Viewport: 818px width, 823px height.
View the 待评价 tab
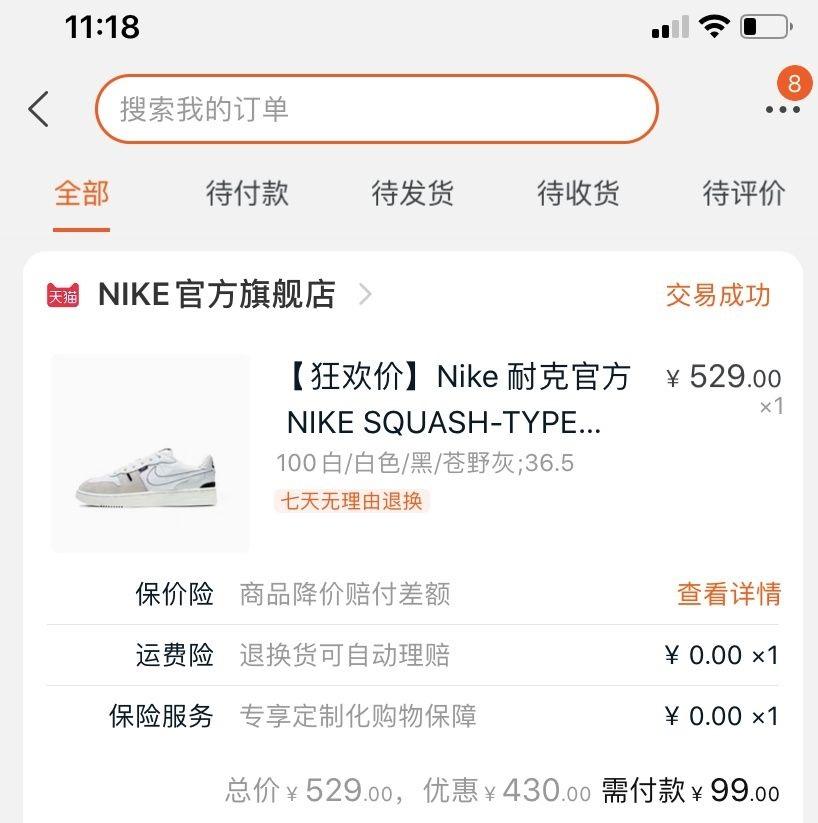(744, 193)
